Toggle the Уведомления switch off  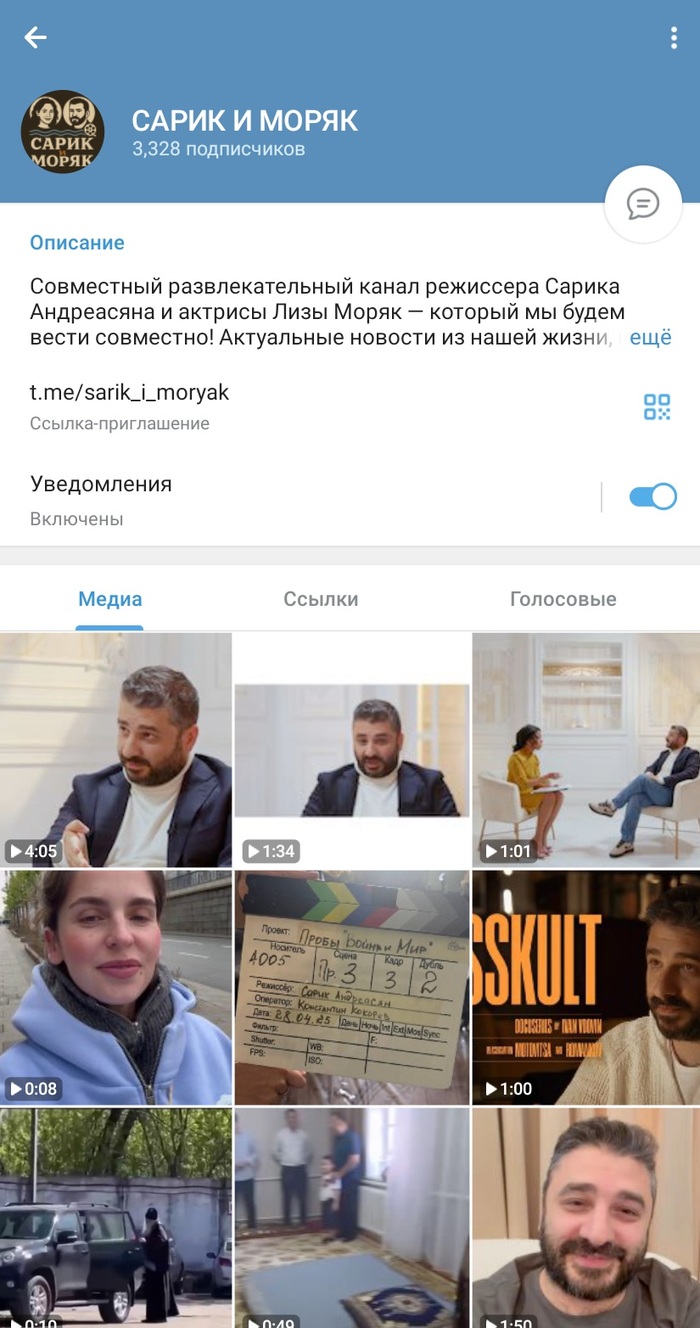(x=653, y=496)
